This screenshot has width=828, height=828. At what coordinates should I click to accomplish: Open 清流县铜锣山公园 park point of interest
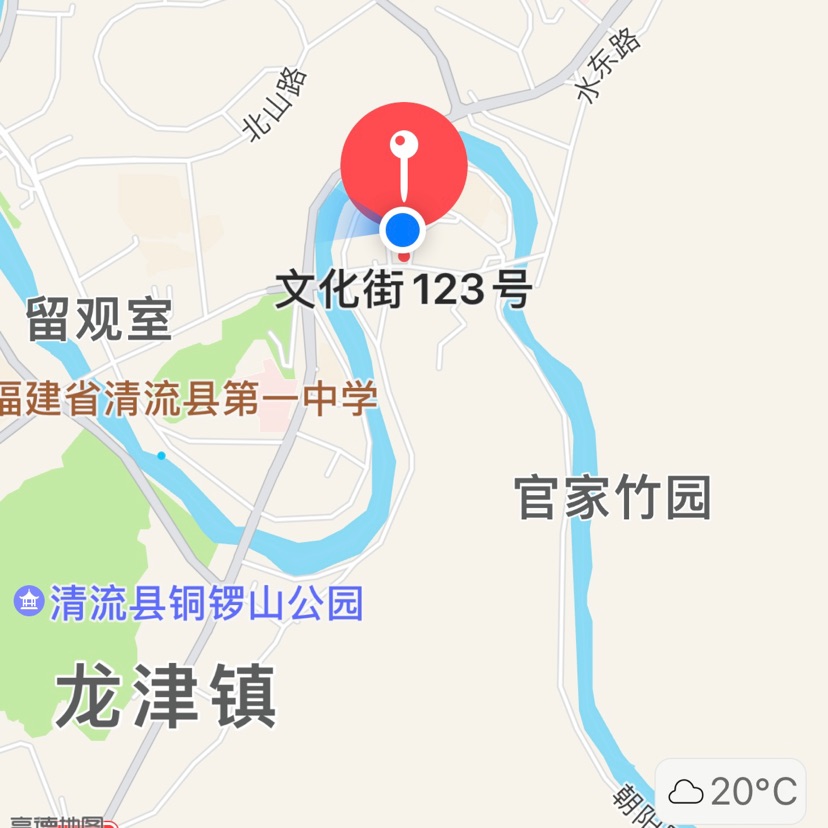pyautogui.click(x=188, y=603)
